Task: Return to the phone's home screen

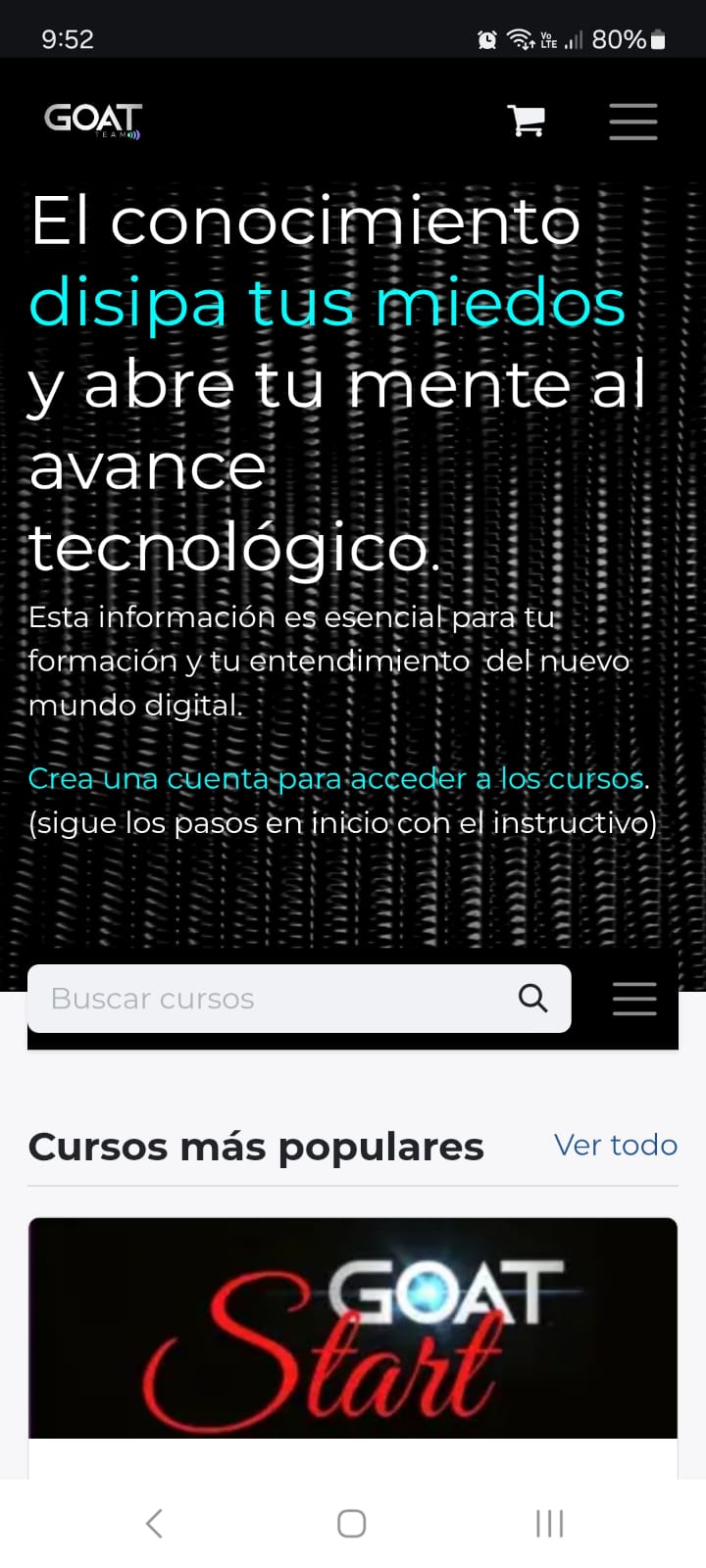Action: pos(352,1523)
